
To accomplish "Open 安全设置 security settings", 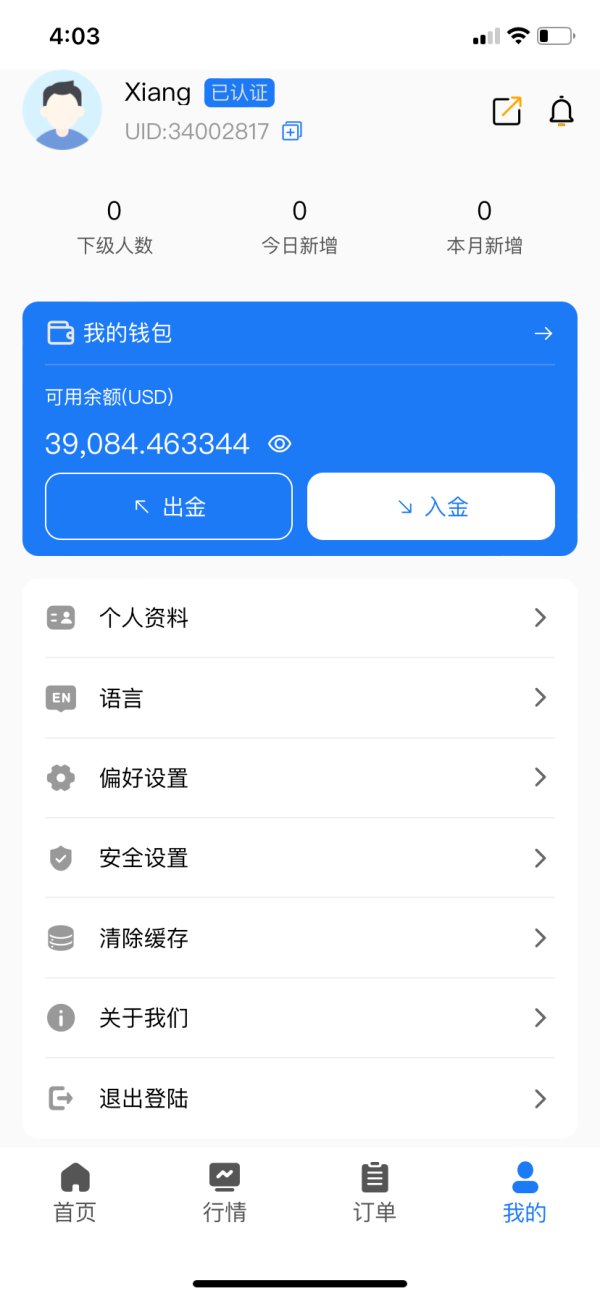I will pyautogui.click(x=300, y=858).
